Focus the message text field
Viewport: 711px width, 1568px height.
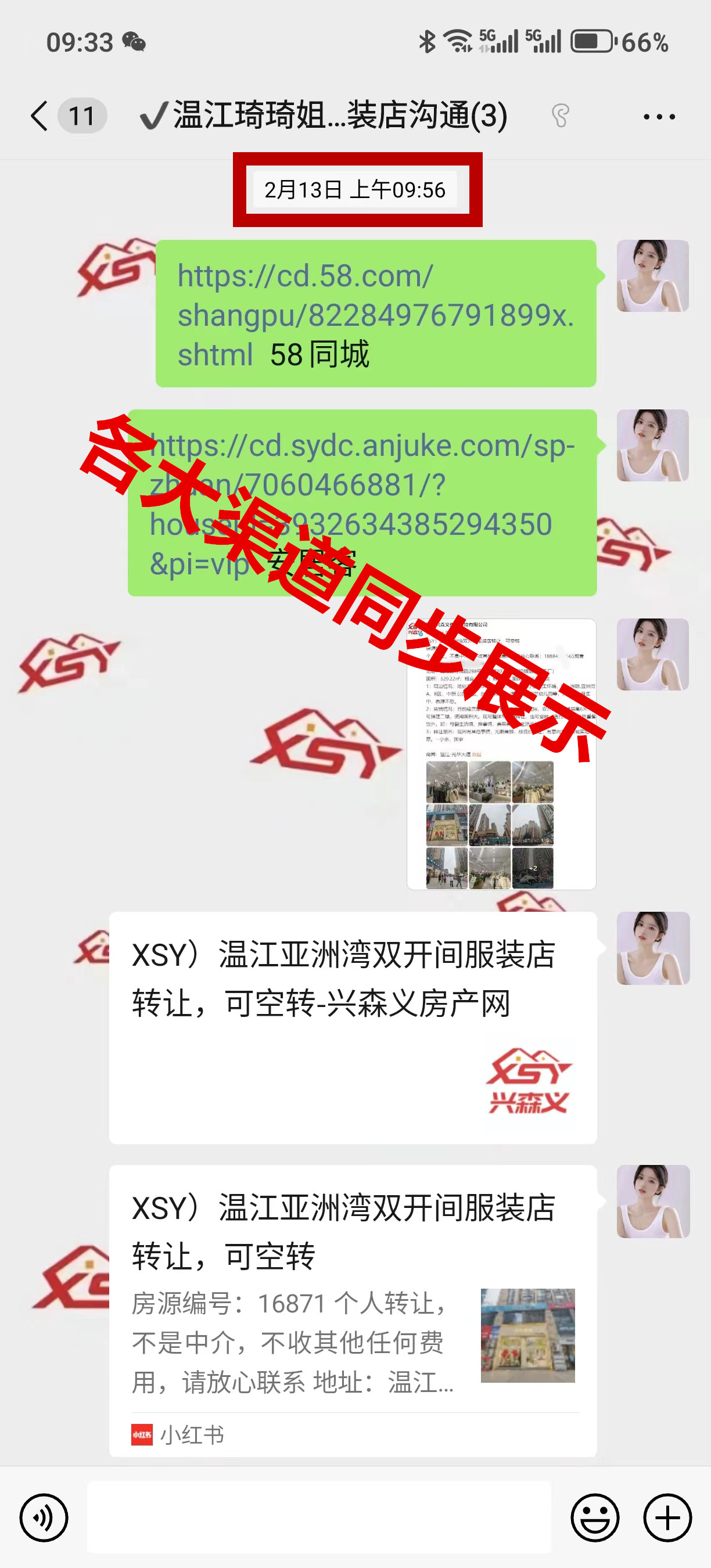point(319,1517)
